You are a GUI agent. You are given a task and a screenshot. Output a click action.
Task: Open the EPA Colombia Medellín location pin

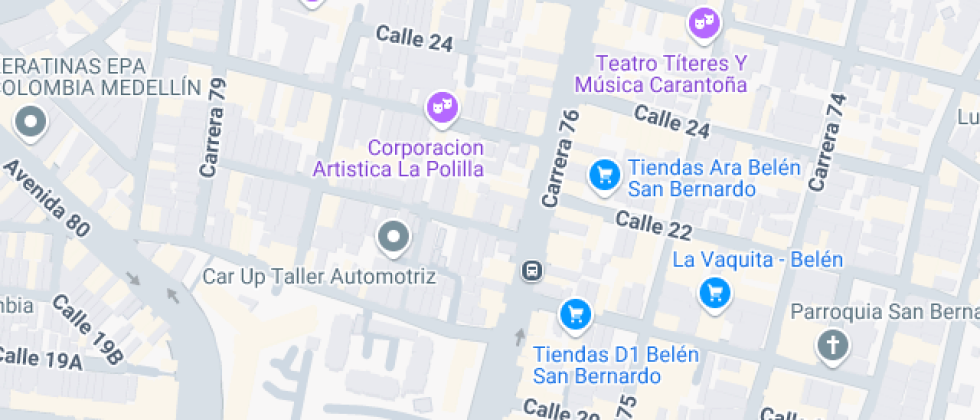[x=31, y=125]
